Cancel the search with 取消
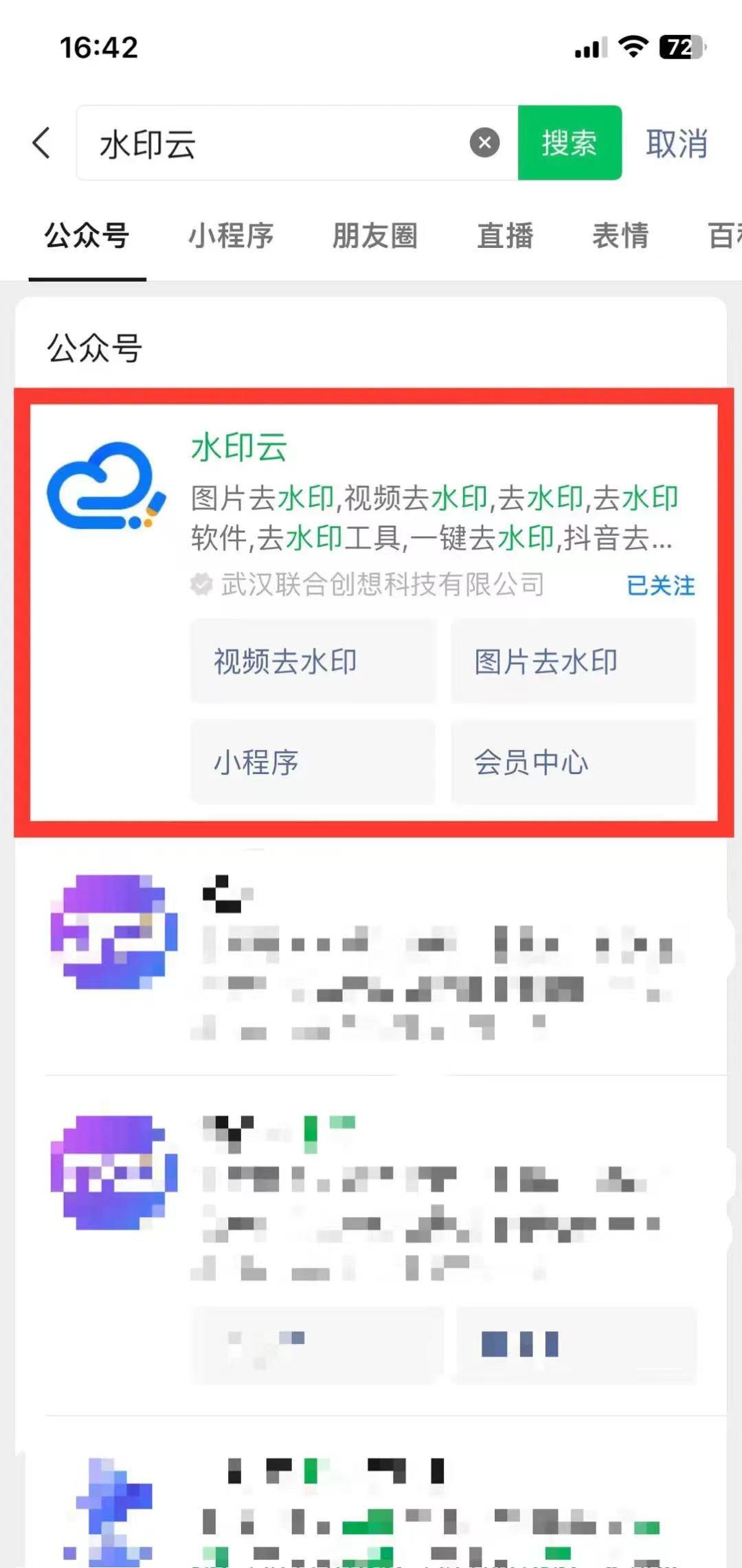Viewport: 742px width, 1568px height. click(676, 144)
